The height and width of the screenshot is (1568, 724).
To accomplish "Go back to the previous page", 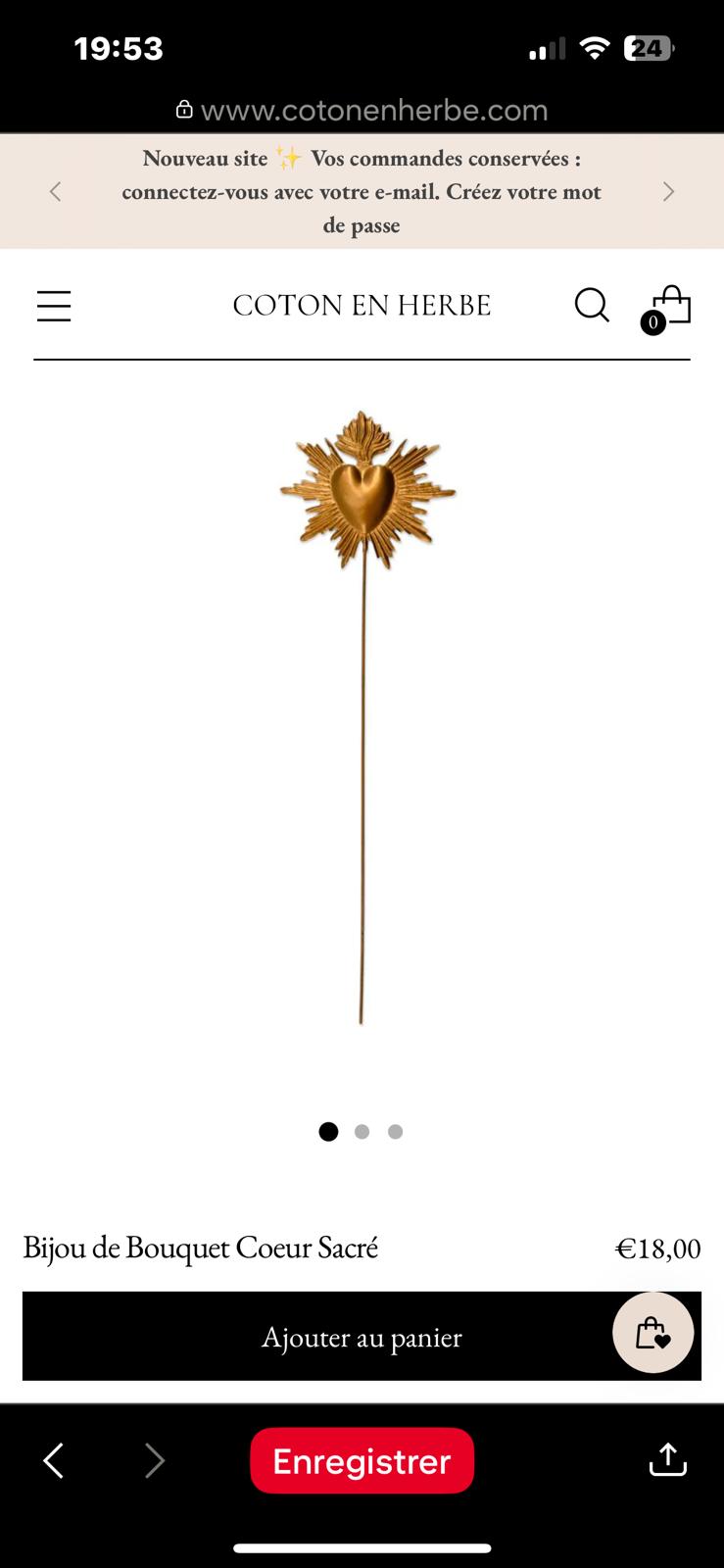I will click(54, 1461).
